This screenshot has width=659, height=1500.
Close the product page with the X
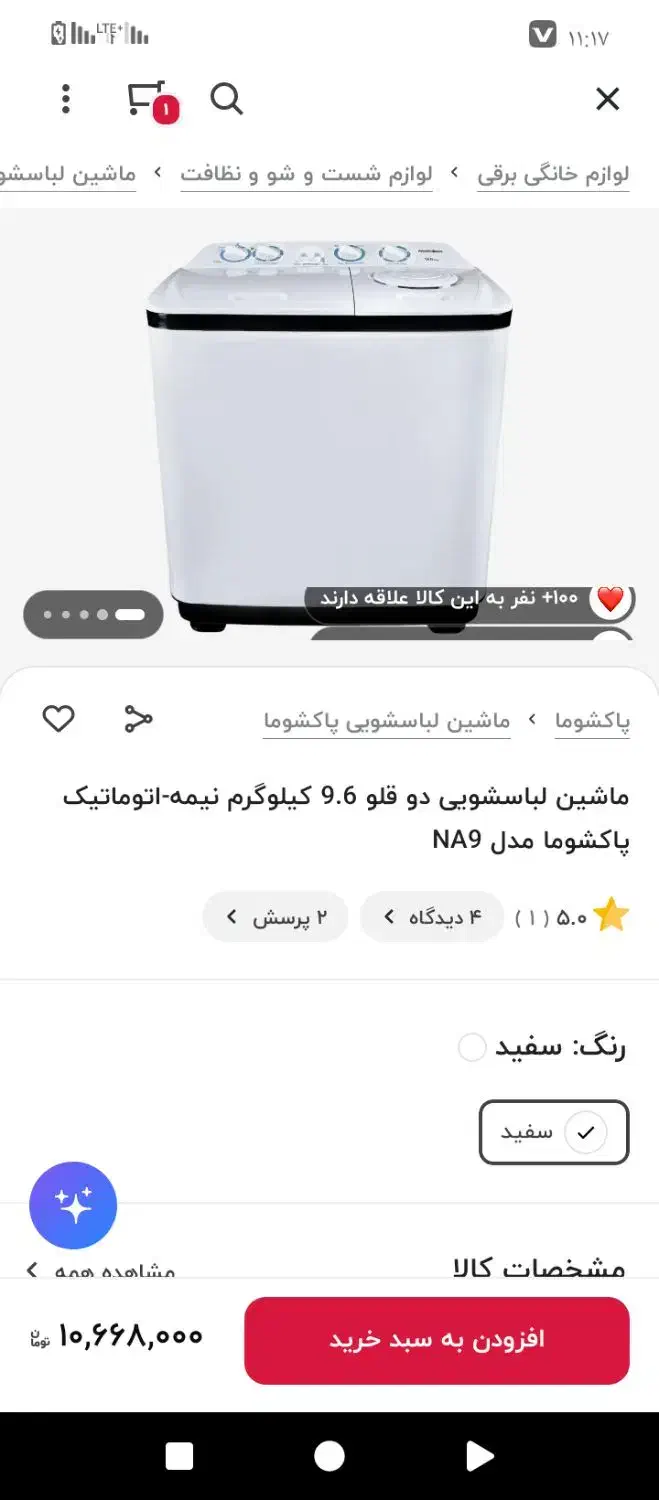[x=607, y=99]
